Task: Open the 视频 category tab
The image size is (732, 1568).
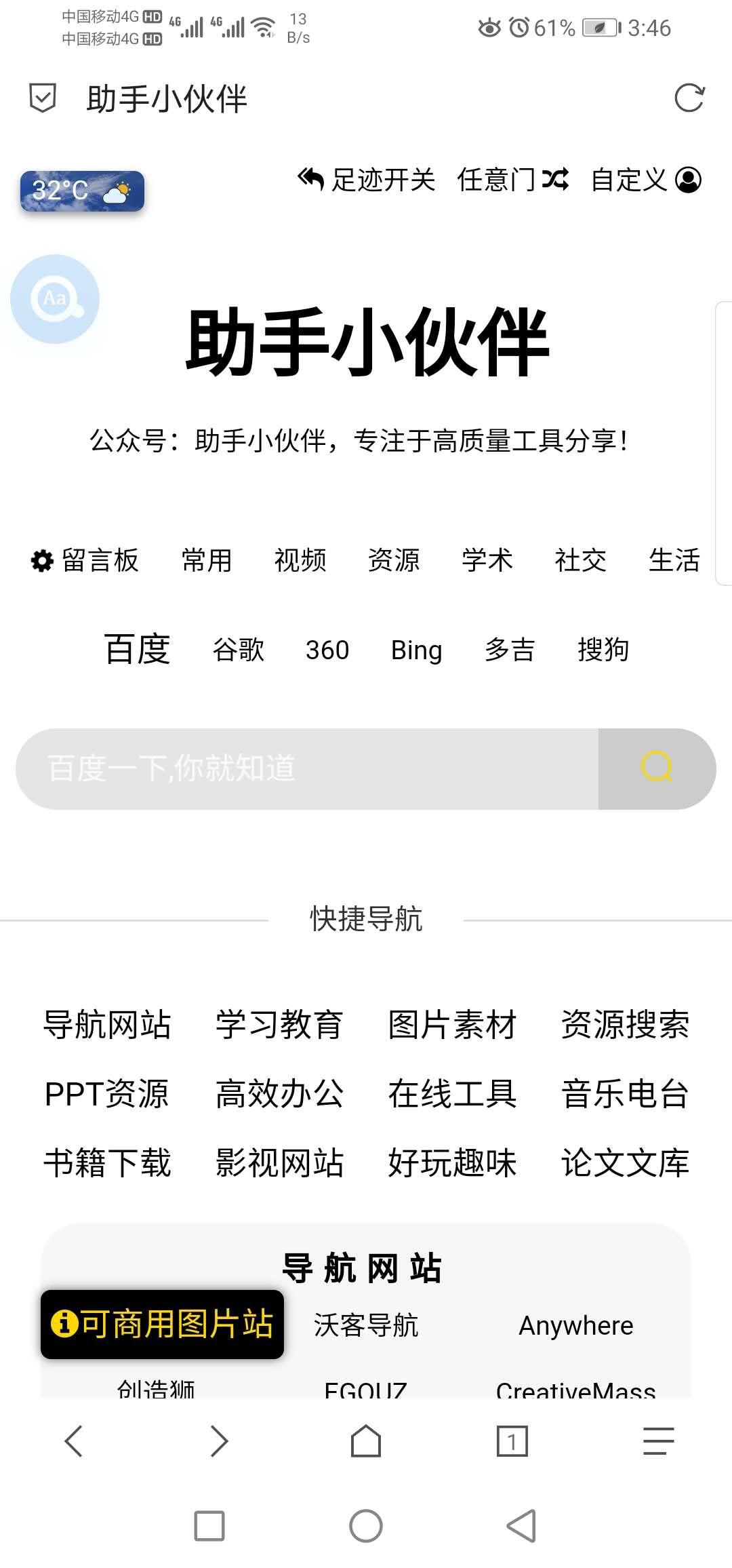Action: [302, 561]
